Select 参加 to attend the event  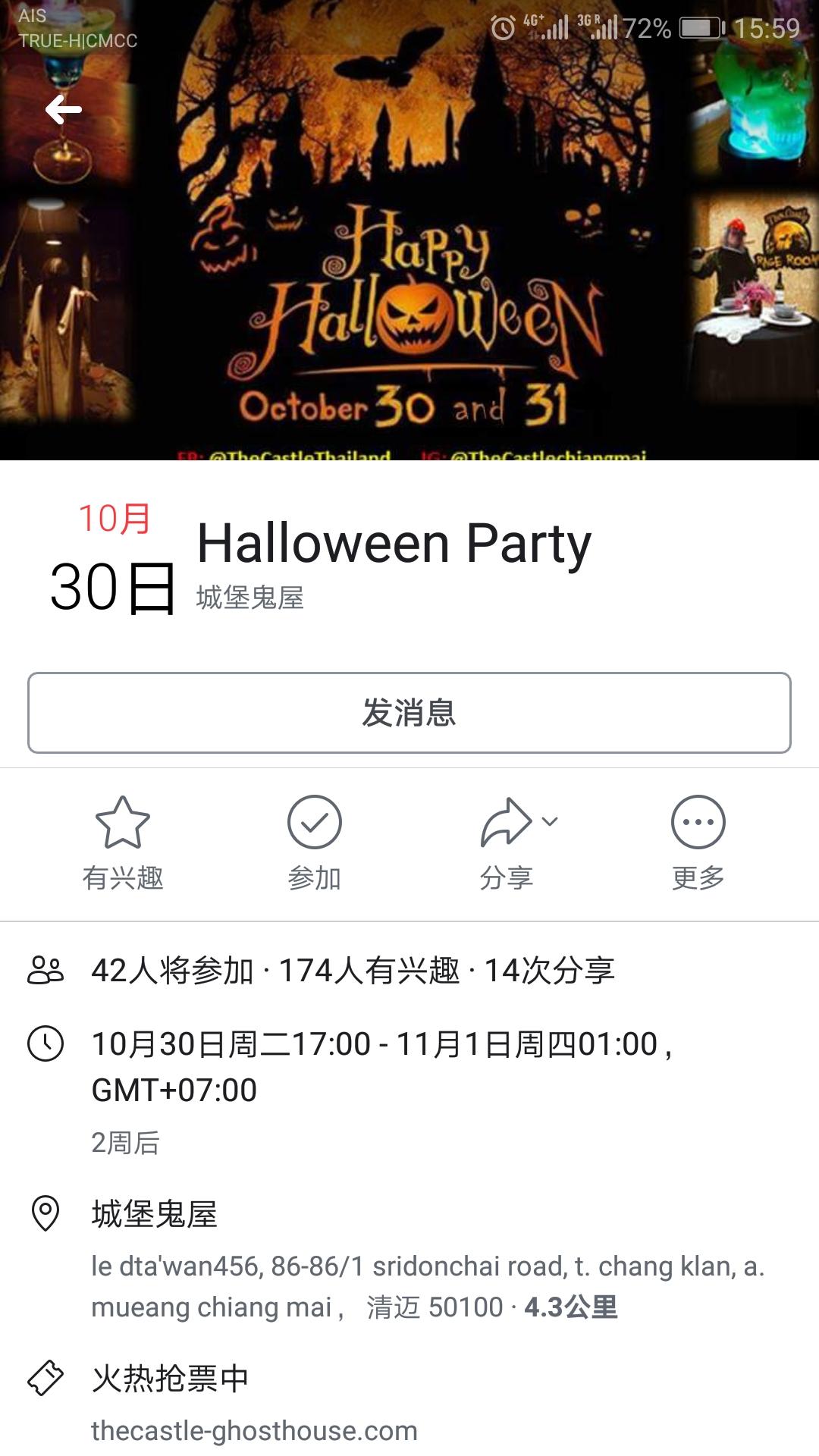[x=315, y=843]
